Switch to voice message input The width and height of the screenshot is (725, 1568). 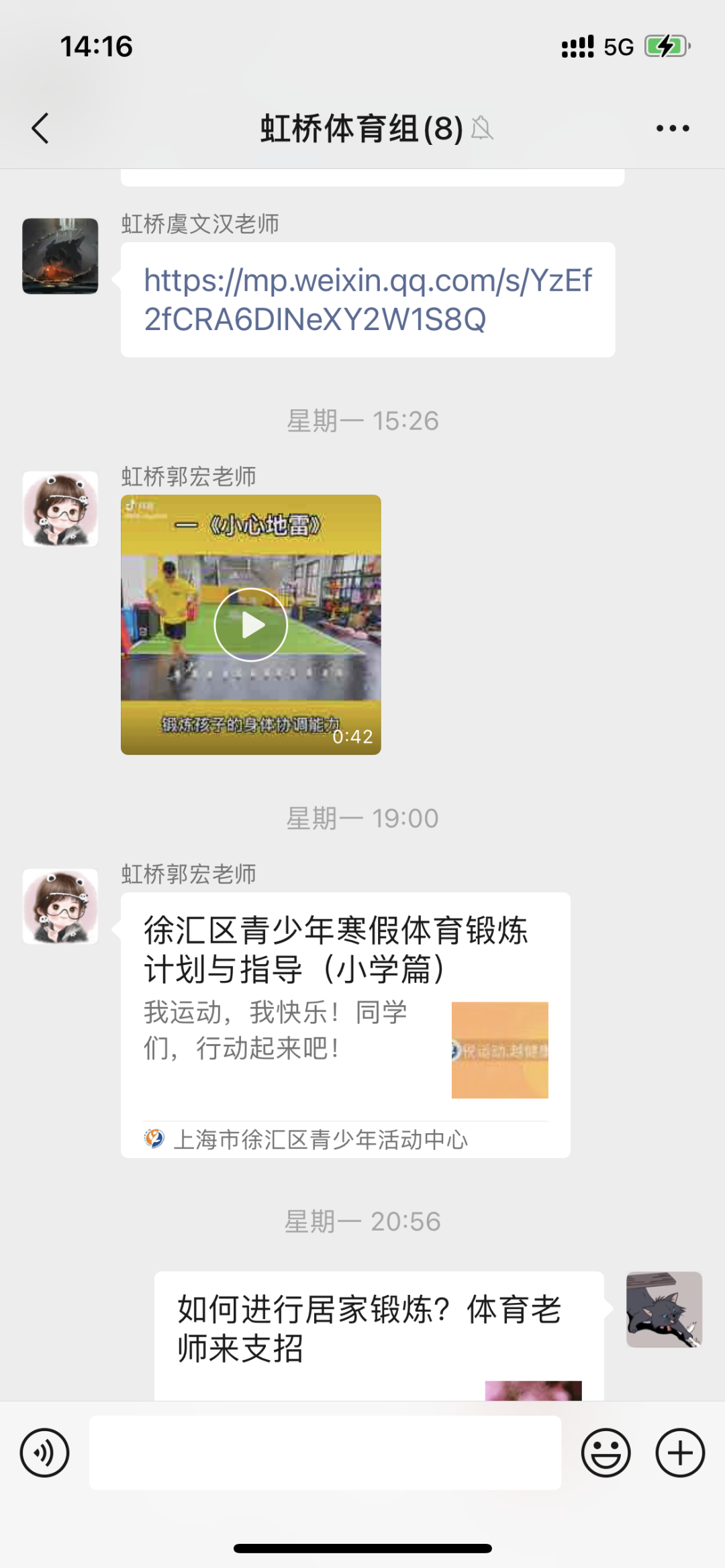click(44, 1453)
